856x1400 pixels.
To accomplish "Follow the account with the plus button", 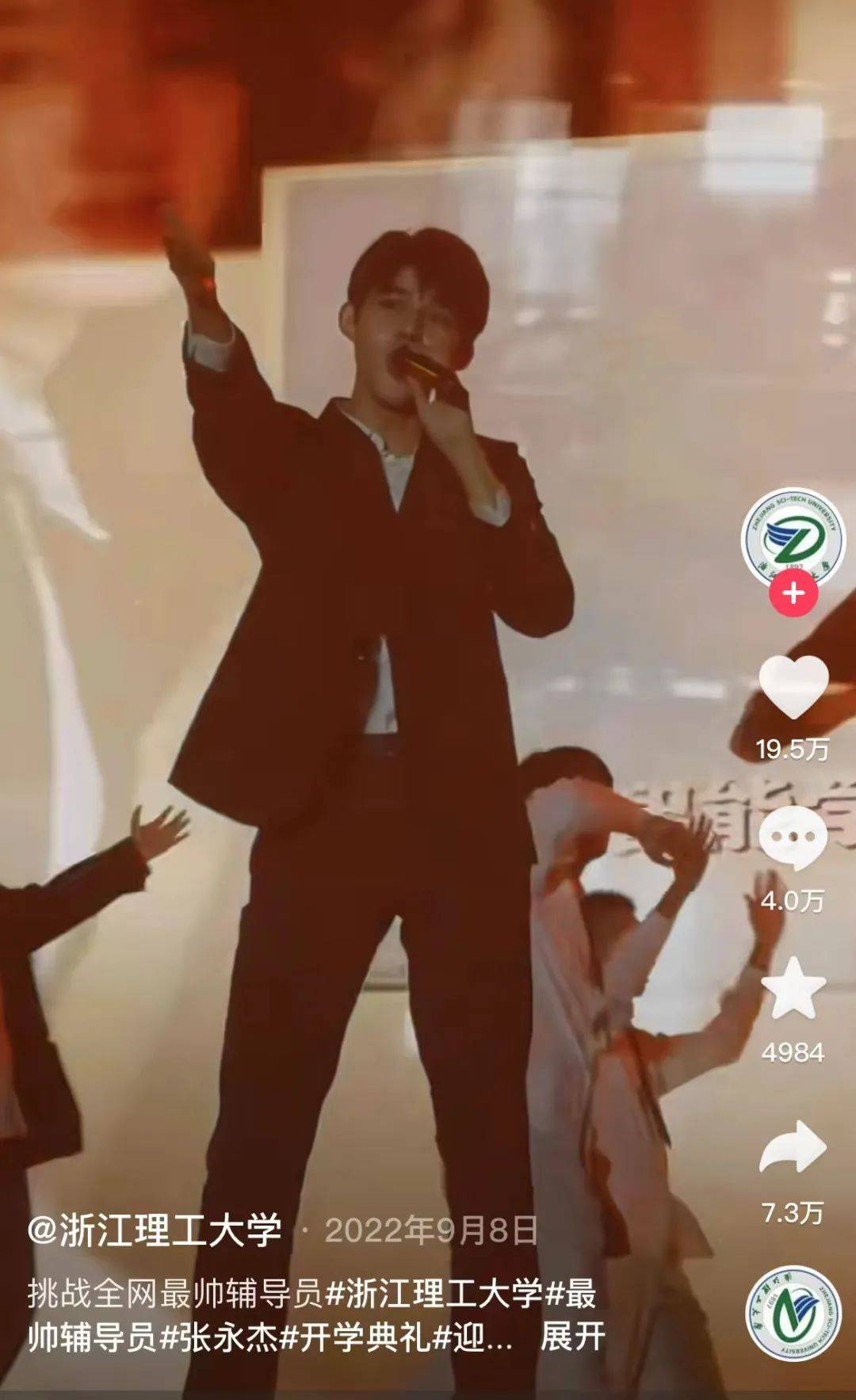I will 793,593.
